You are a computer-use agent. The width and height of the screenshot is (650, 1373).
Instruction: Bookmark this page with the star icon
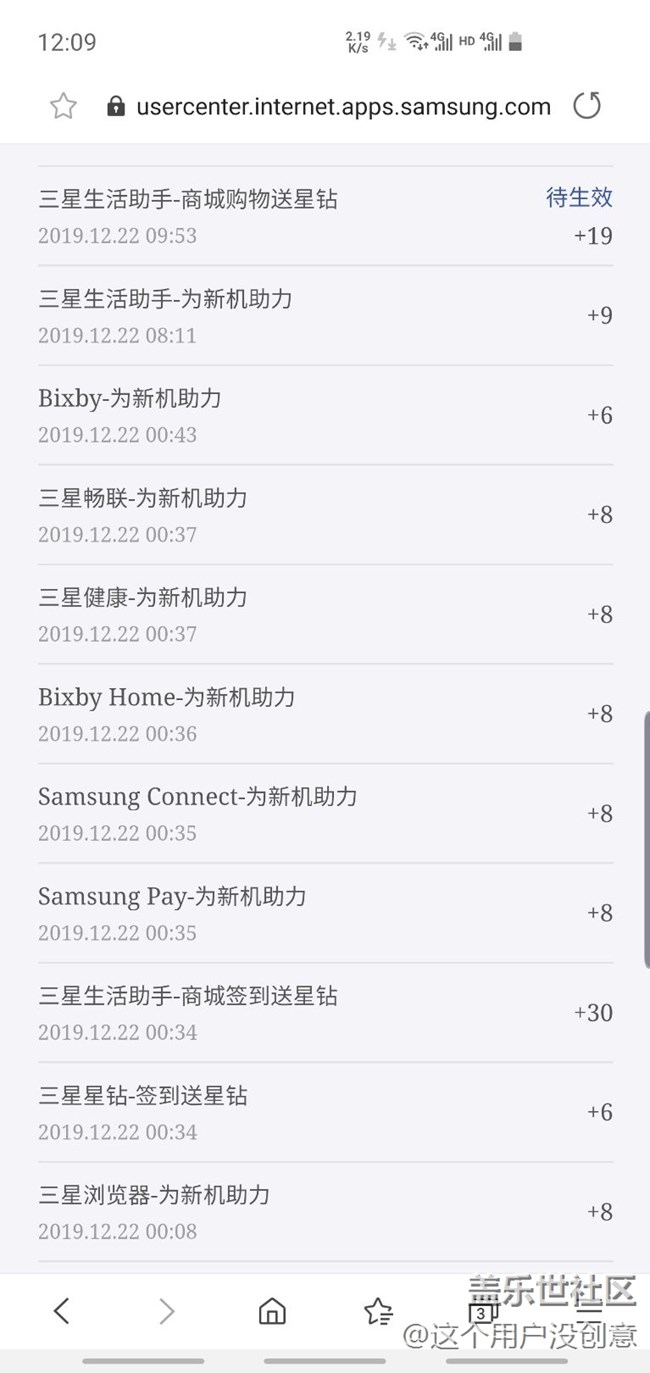point(63,106)
